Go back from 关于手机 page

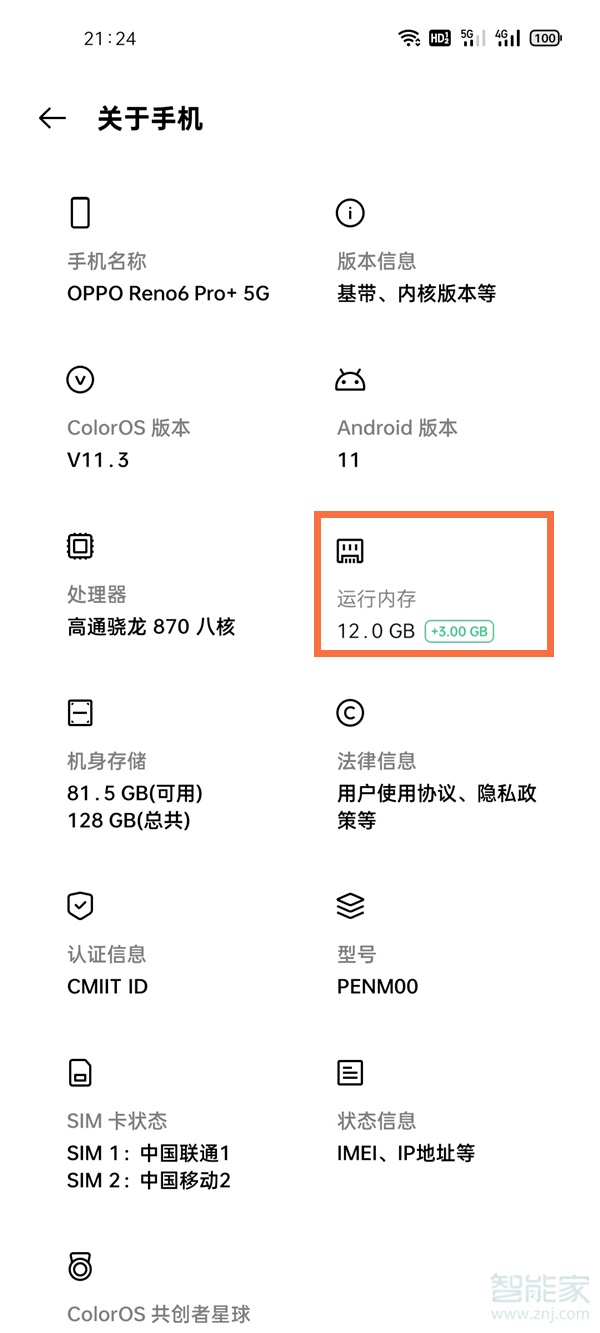click(52, 119)
